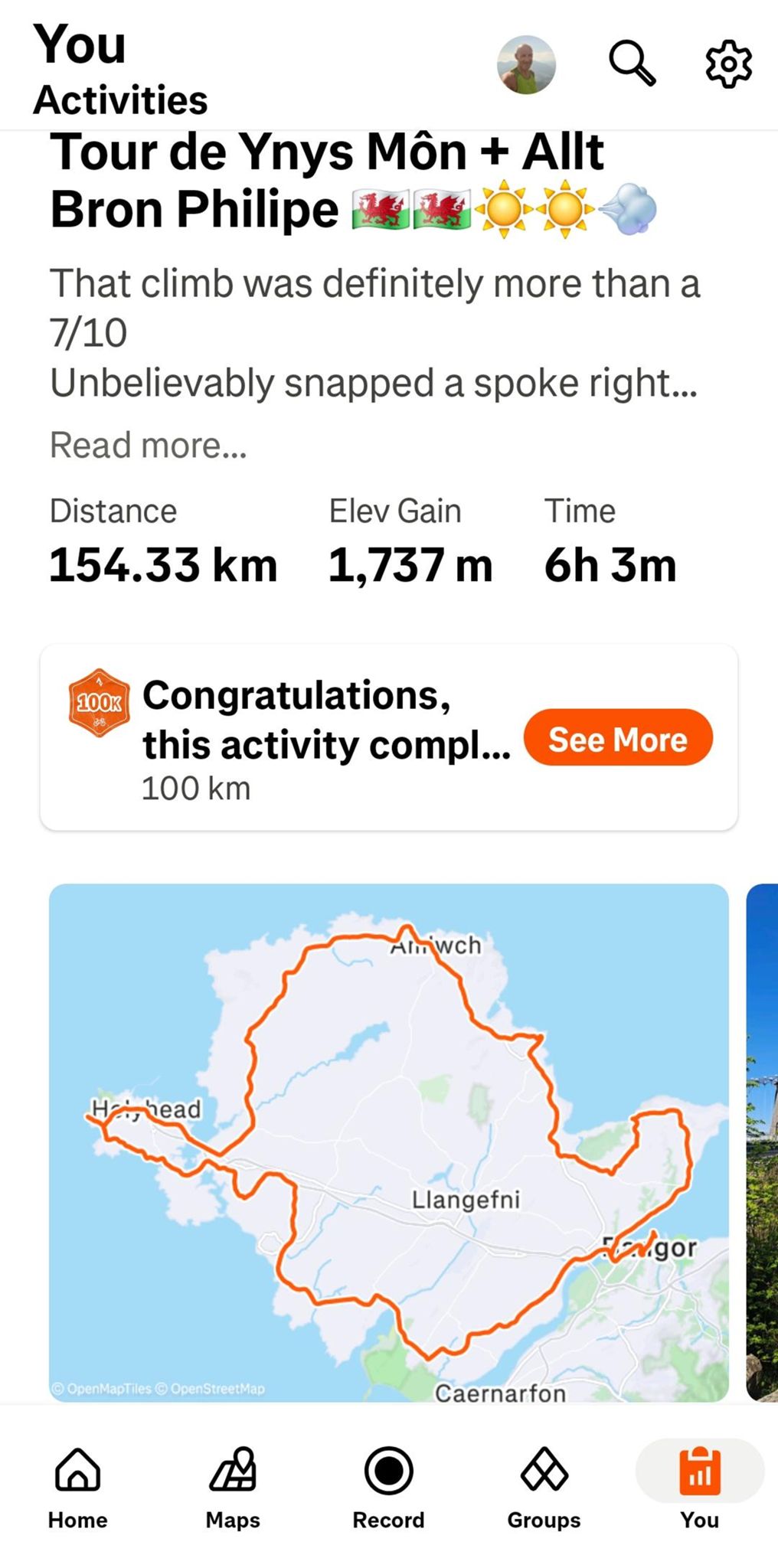
Task: Tap See More on 100 km challenge
Action: [618, 738]
